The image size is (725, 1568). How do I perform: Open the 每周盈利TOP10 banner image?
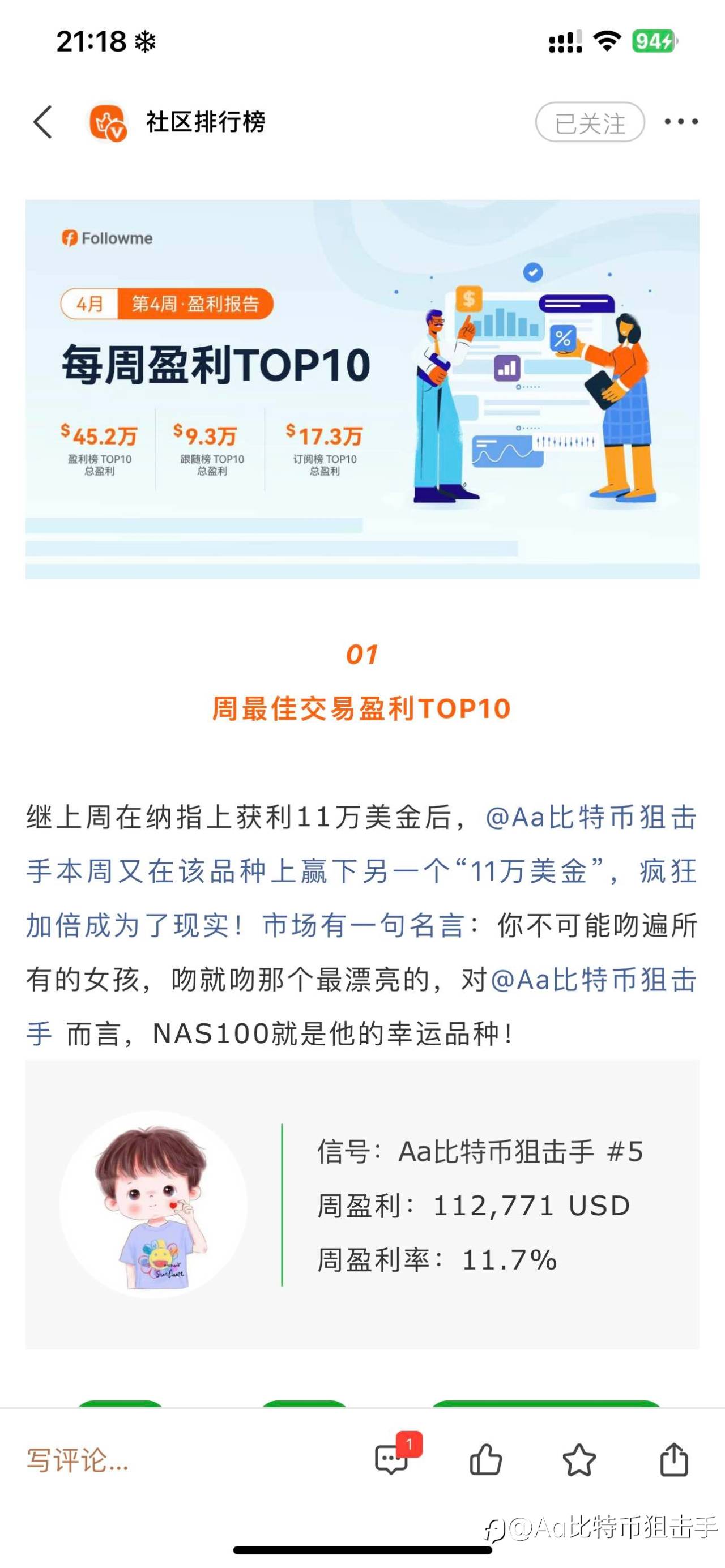coord(362,388)
